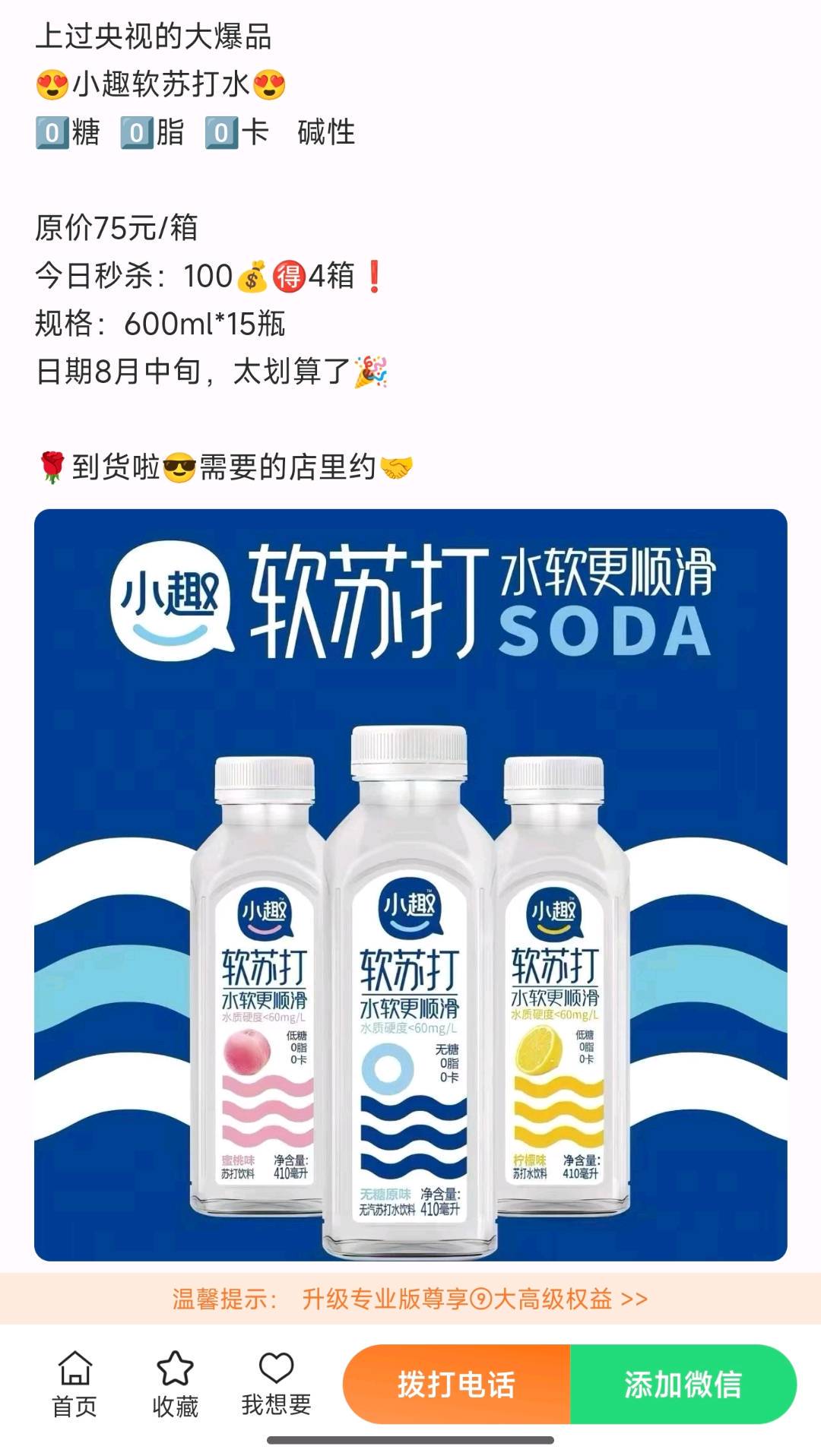Go to the 首页 home tab

coord(74,1384)
